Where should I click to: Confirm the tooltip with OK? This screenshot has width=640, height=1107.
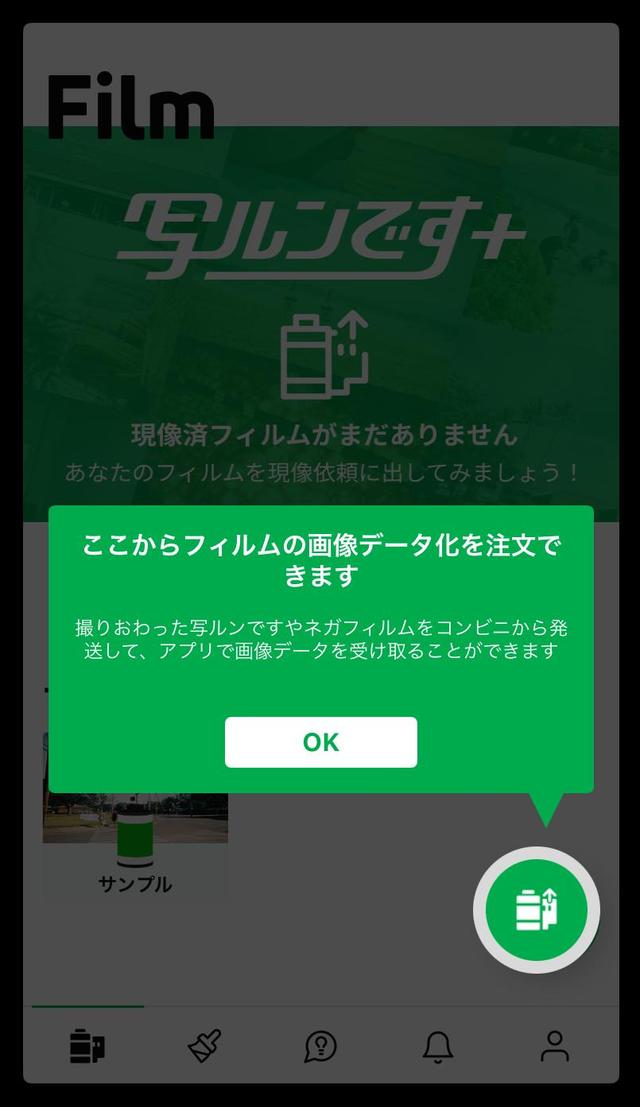pyautogui.click(x=320, y=742)
